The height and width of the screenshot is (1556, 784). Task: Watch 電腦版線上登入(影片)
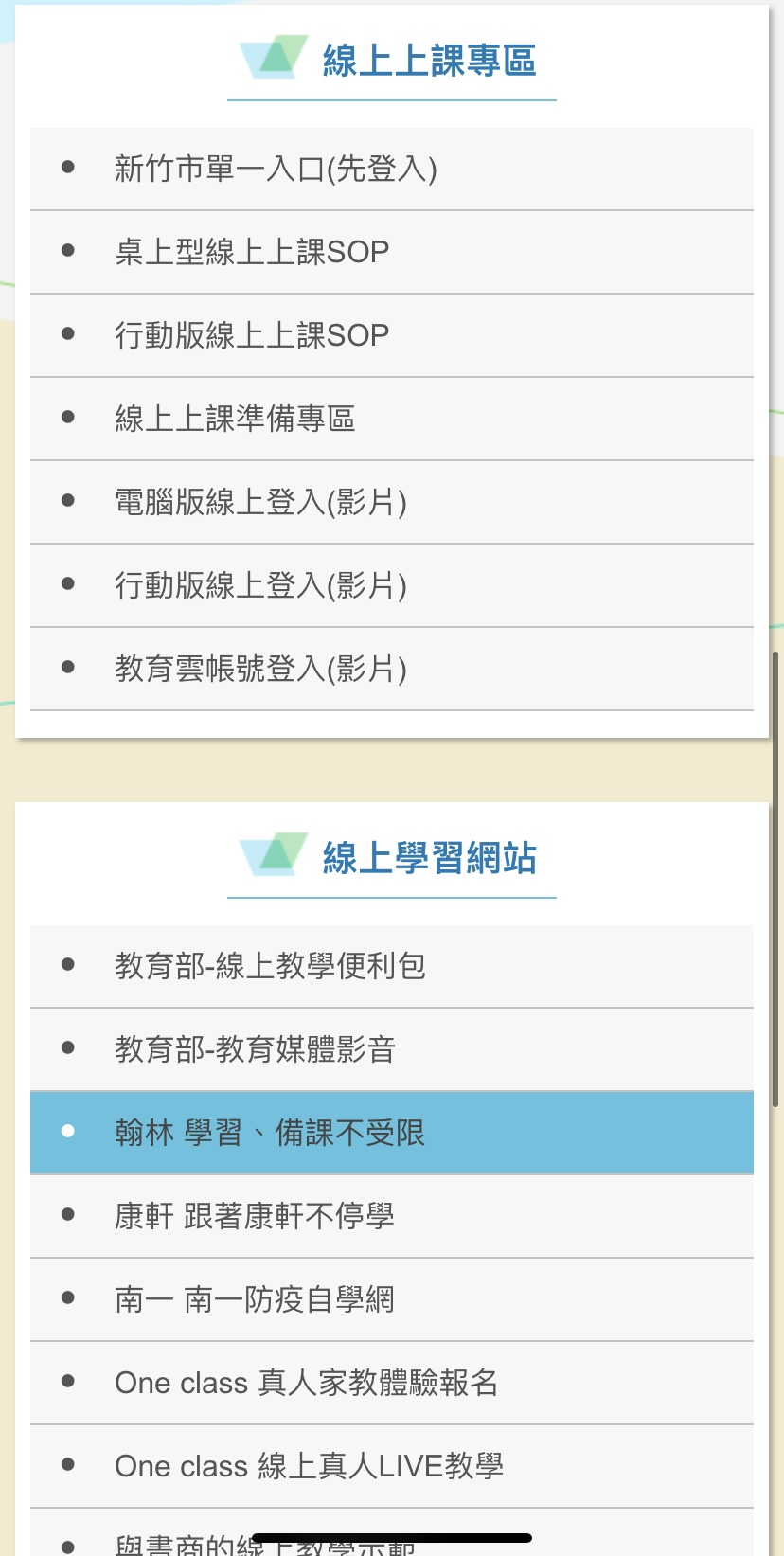click(x=260, y=502)
